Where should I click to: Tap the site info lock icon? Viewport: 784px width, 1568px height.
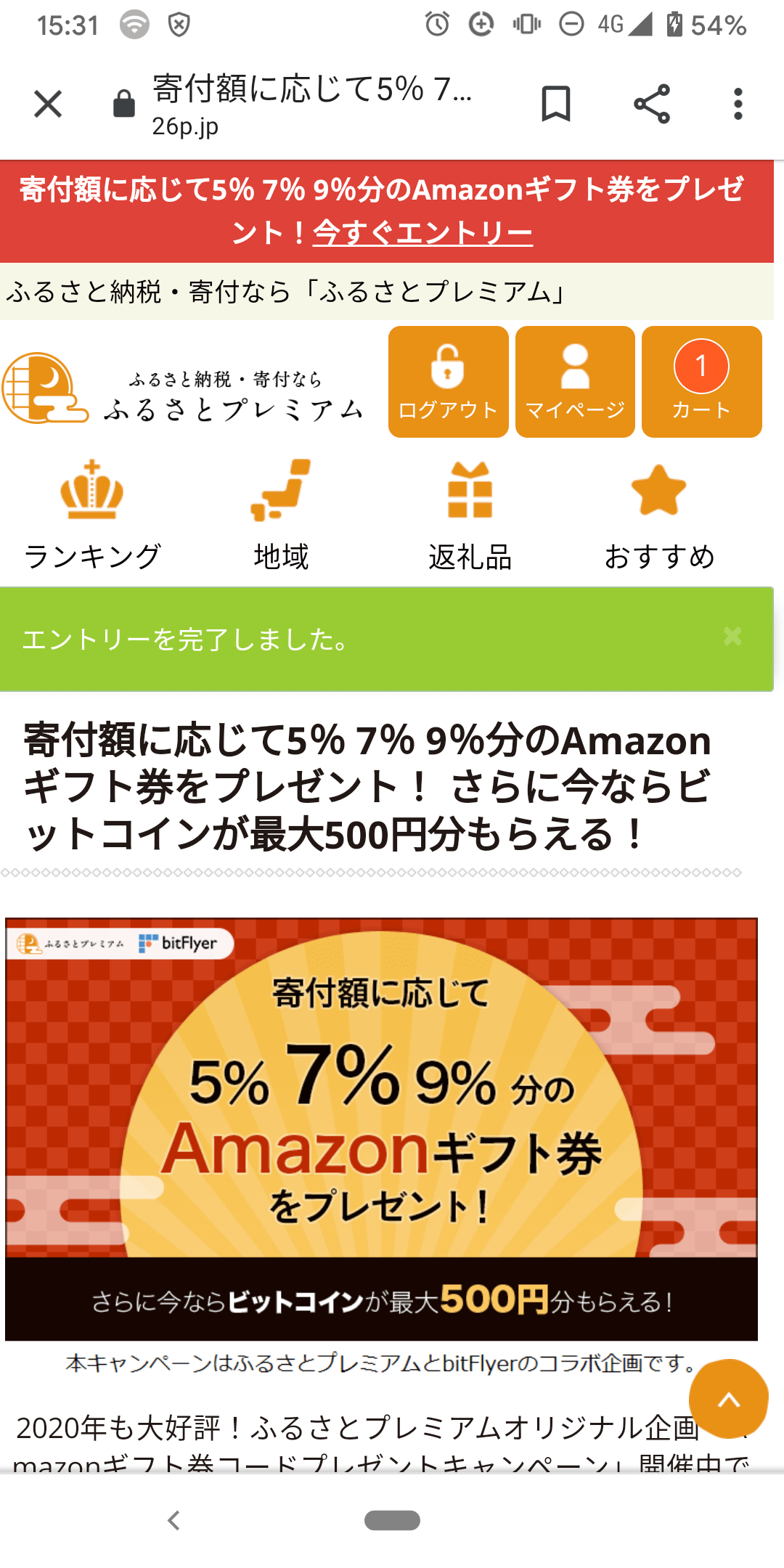point(124,104)
